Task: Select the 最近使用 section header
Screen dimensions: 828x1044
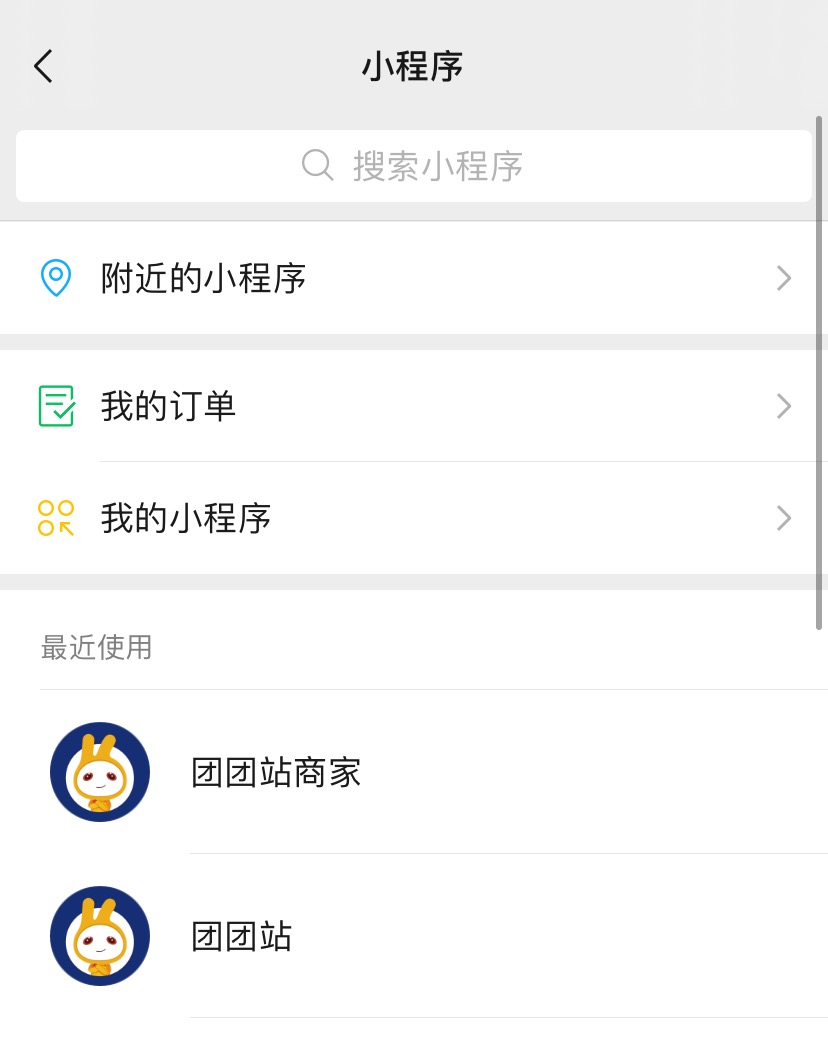Action: [96, 648]
